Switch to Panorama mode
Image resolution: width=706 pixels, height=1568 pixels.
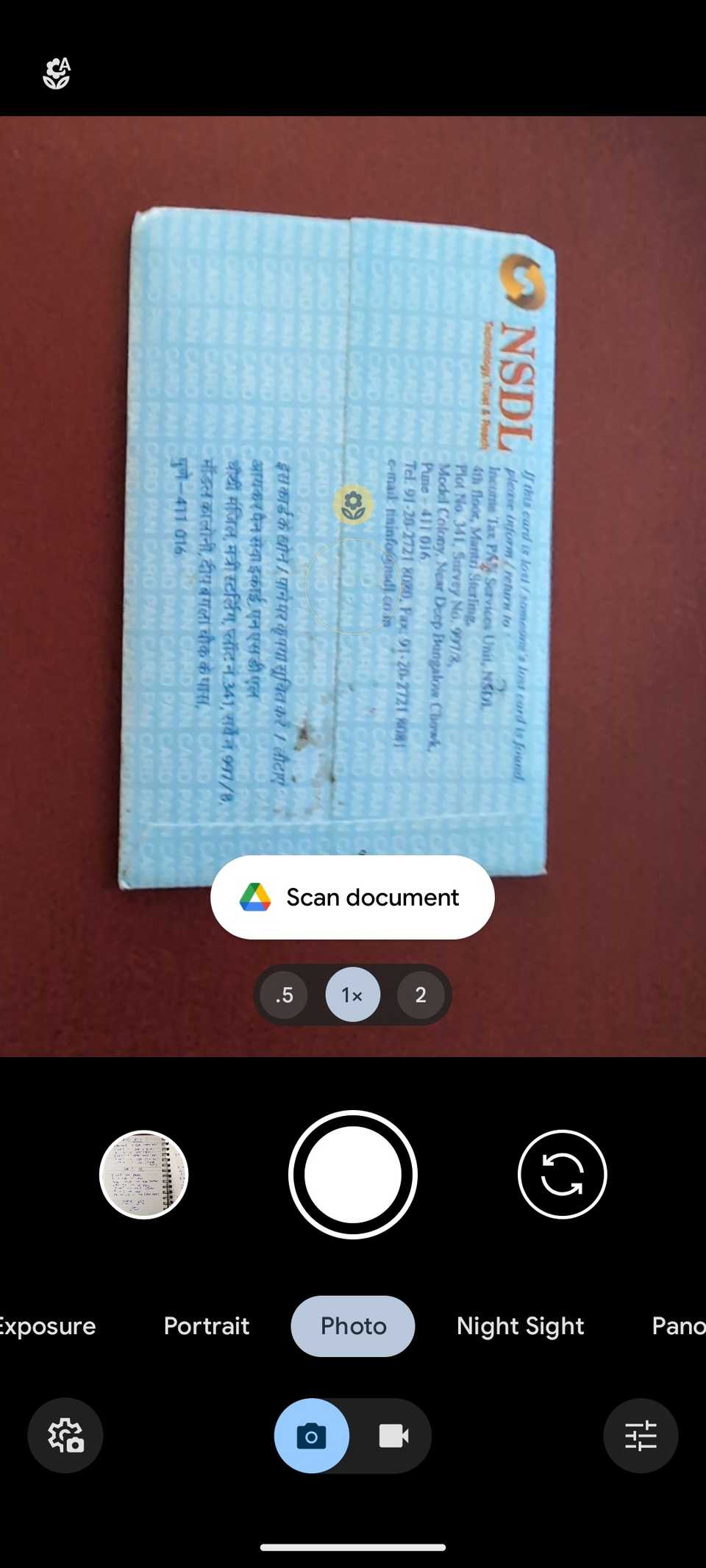pos(677,1325)
